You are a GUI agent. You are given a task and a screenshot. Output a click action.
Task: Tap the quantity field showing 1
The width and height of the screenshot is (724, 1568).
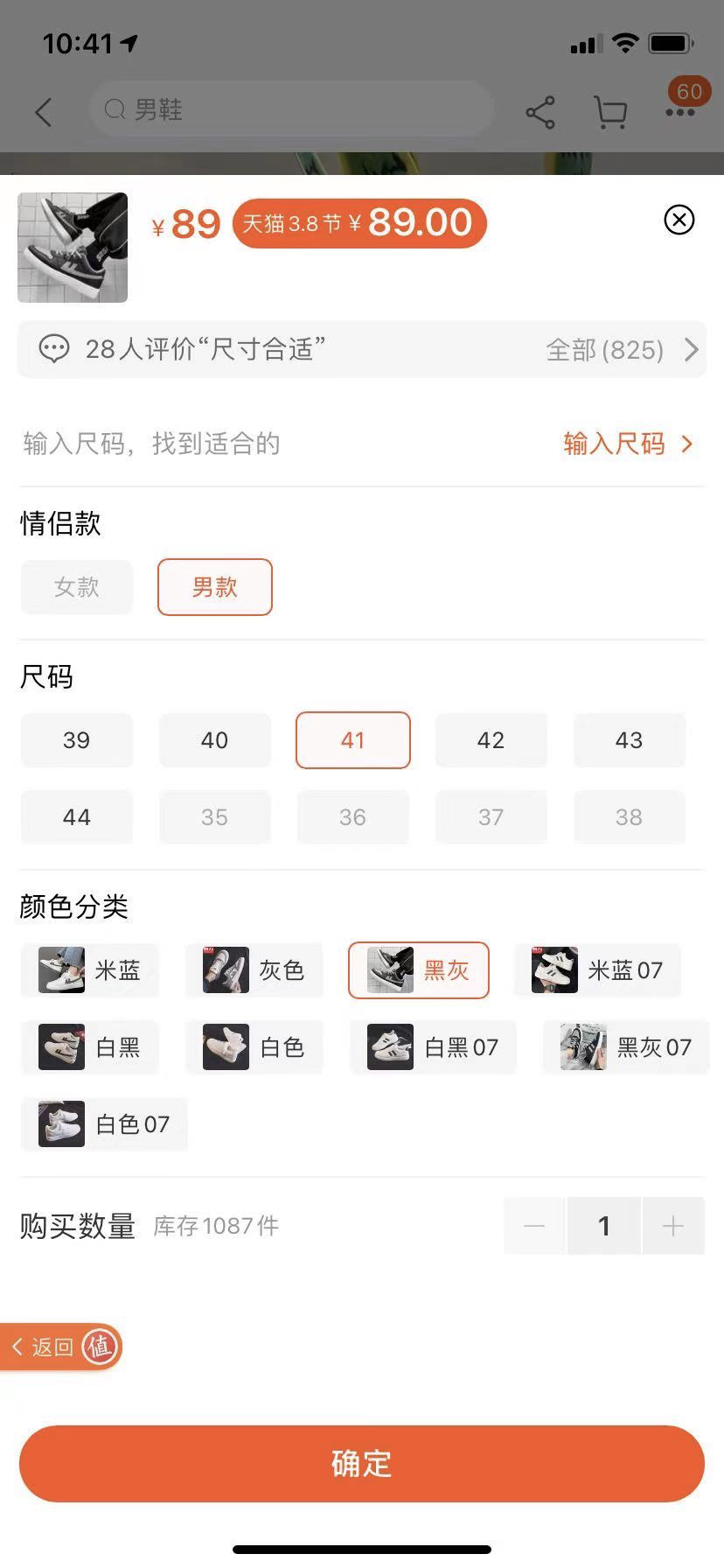pos(603,1226)
